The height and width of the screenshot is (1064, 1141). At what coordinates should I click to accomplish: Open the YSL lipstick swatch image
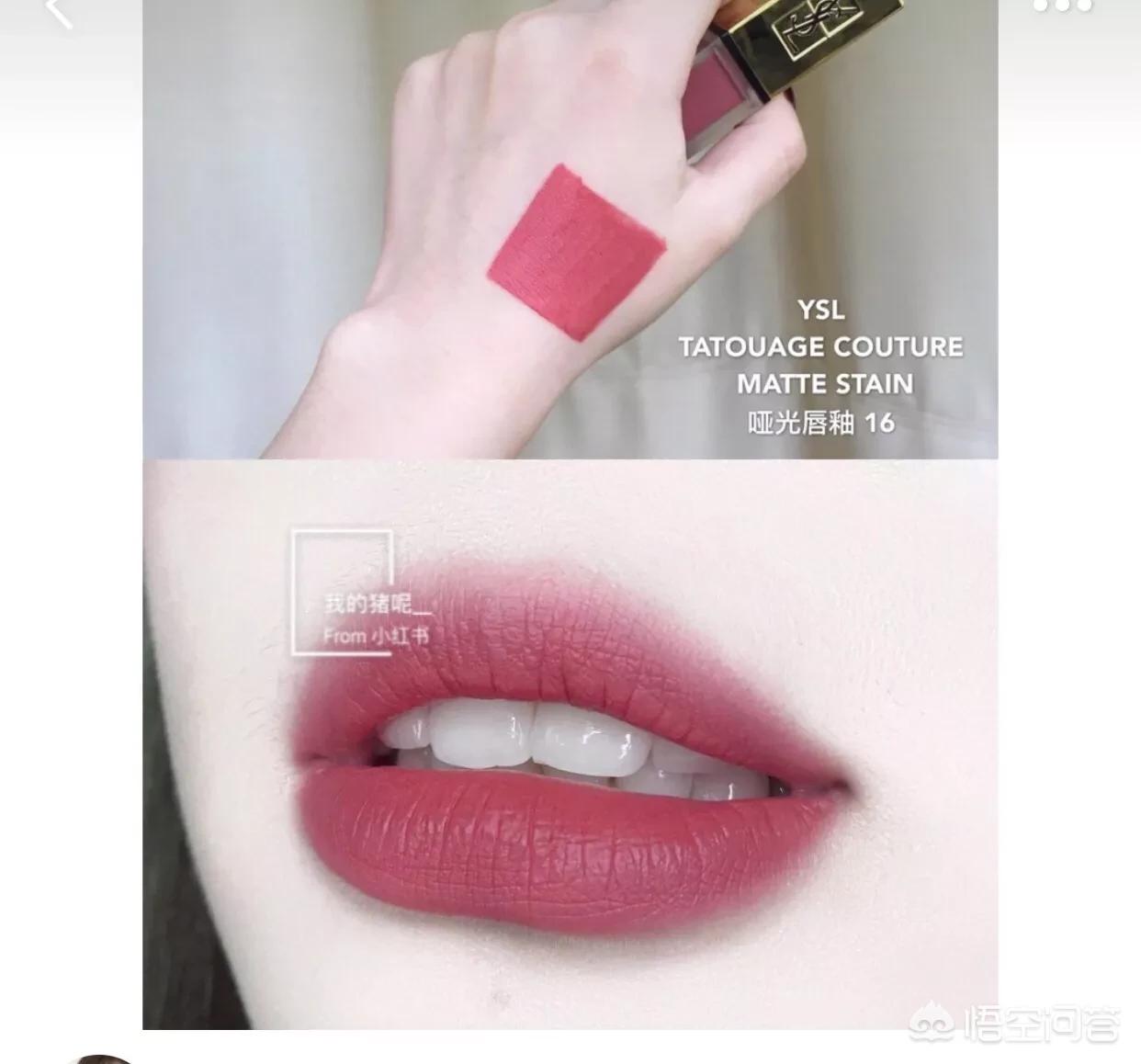pos(570,230)
